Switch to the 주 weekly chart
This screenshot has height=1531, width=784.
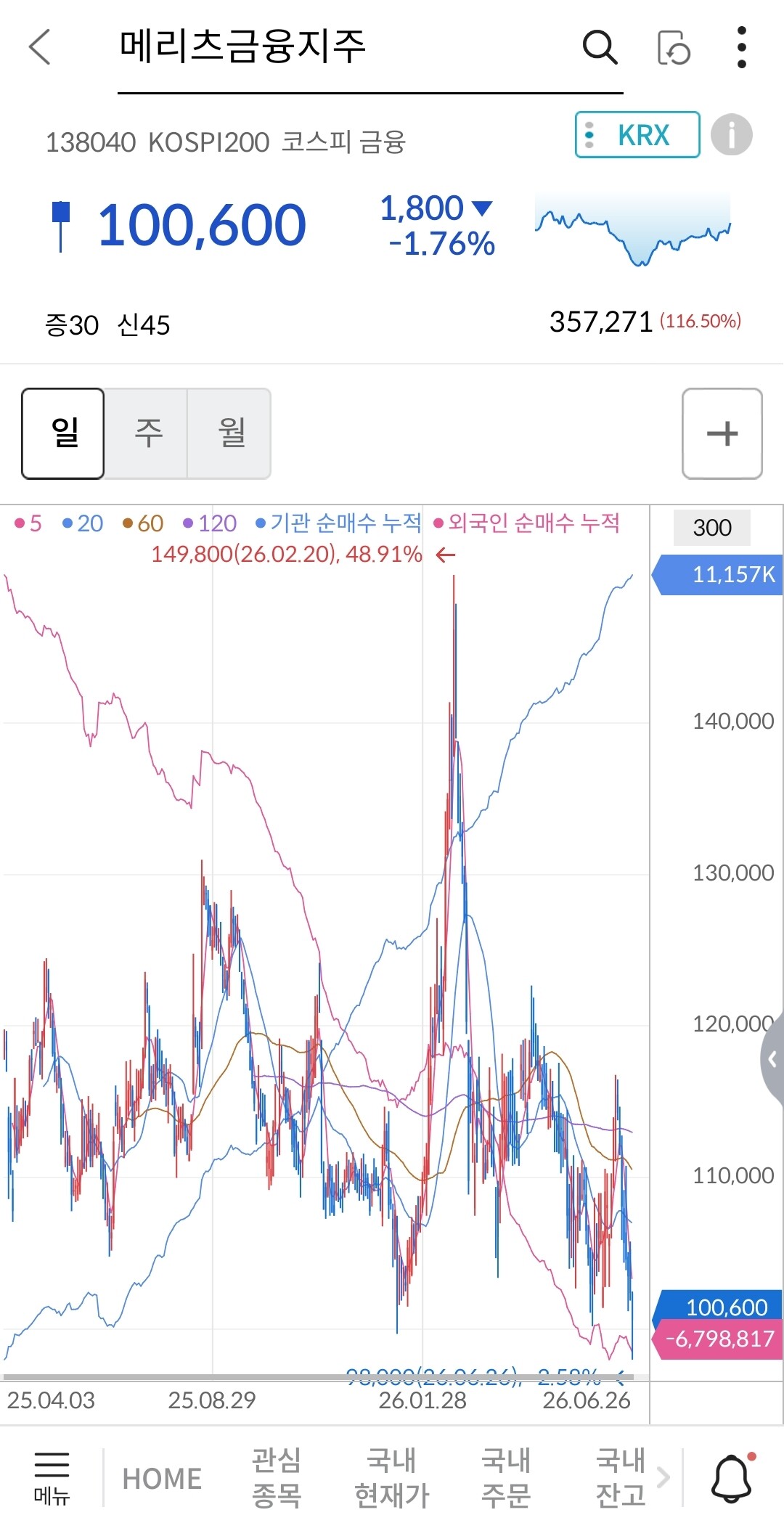tap(147, 433)
